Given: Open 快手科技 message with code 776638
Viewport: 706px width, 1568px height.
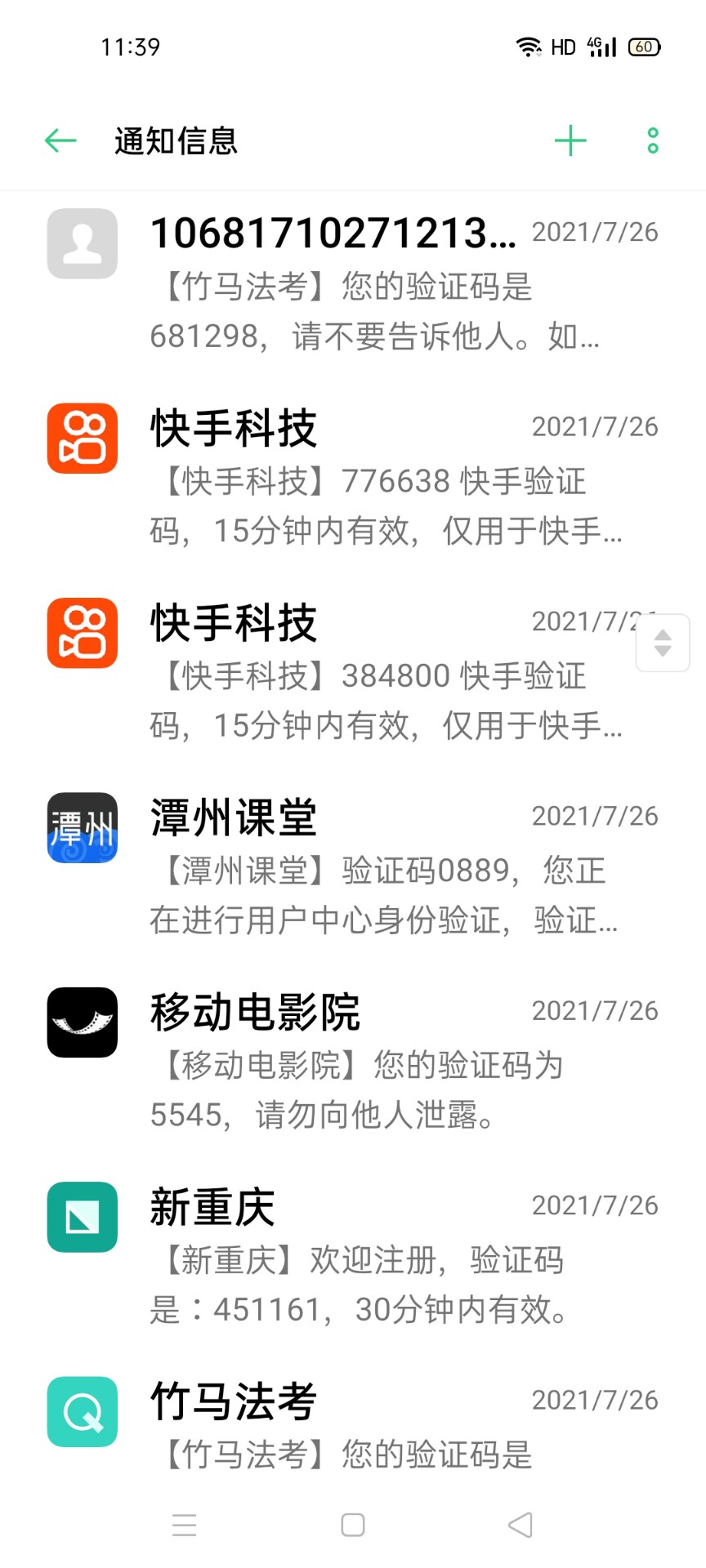Looking at the screenshot, I should point(353,479).
